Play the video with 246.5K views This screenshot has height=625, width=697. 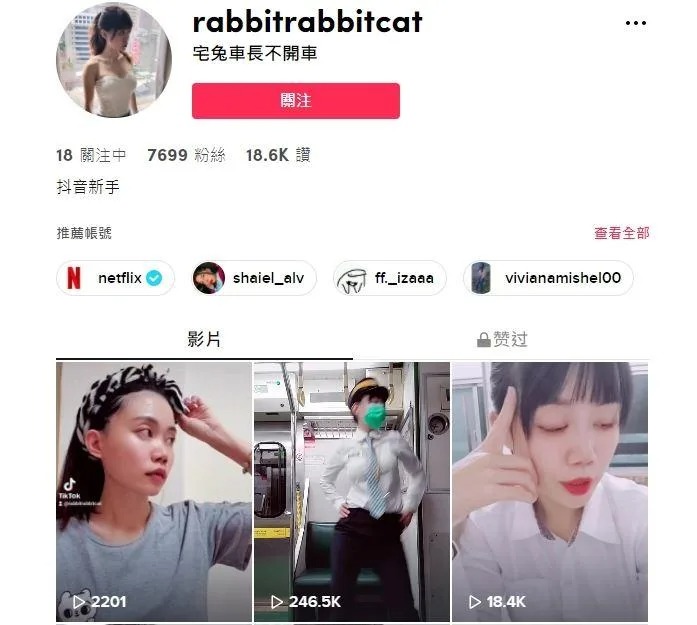[351, 490]
